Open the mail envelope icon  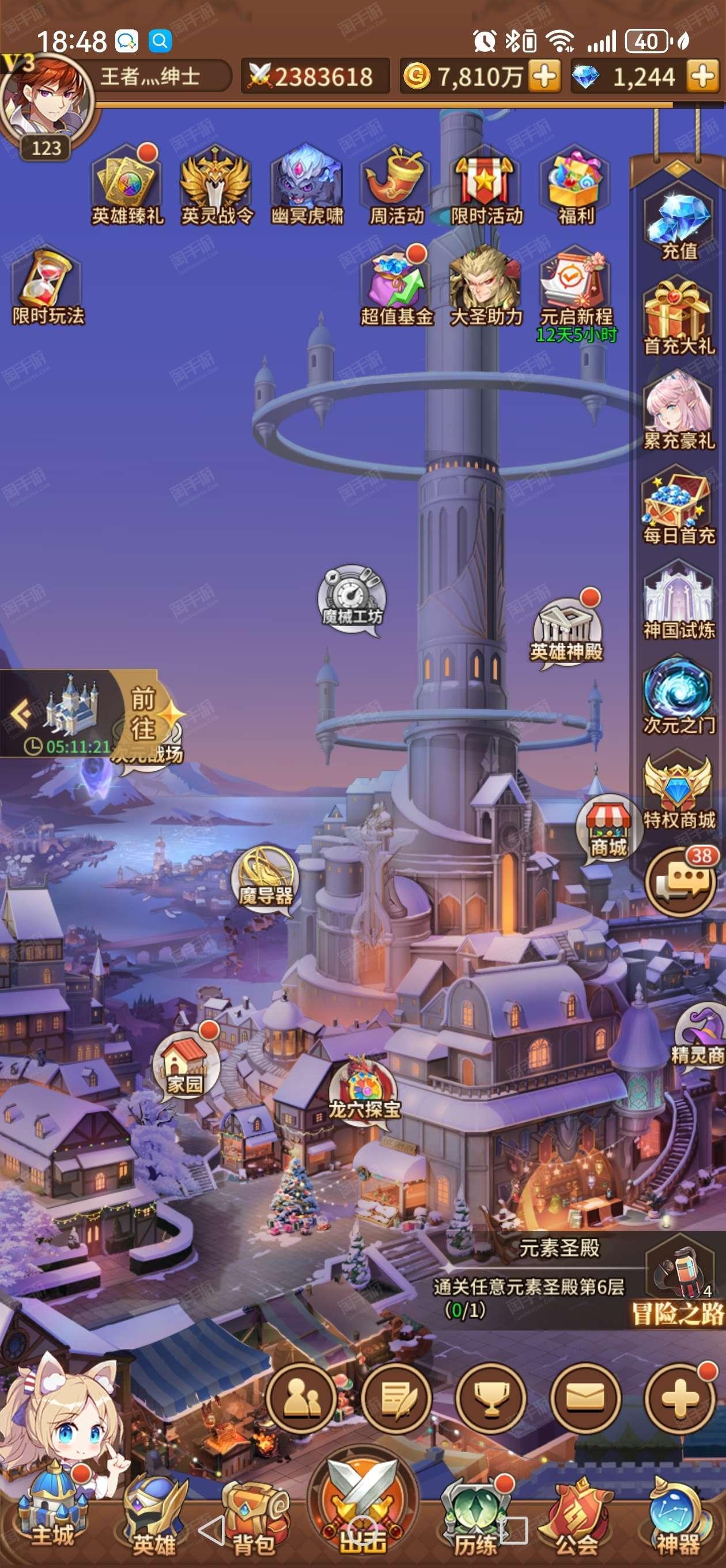click(585, 1397)
